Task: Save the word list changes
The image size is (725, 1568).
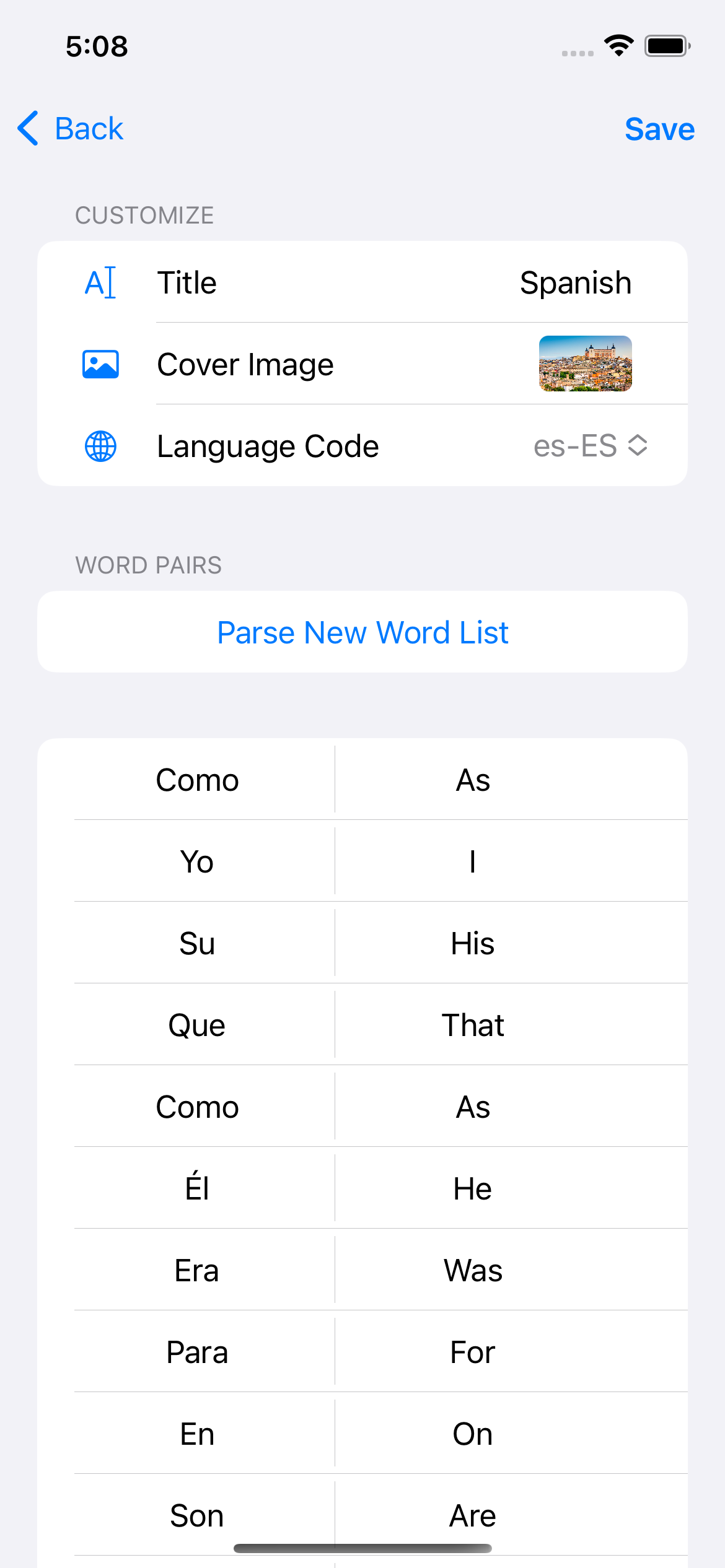Action: [x=659, y=129]
